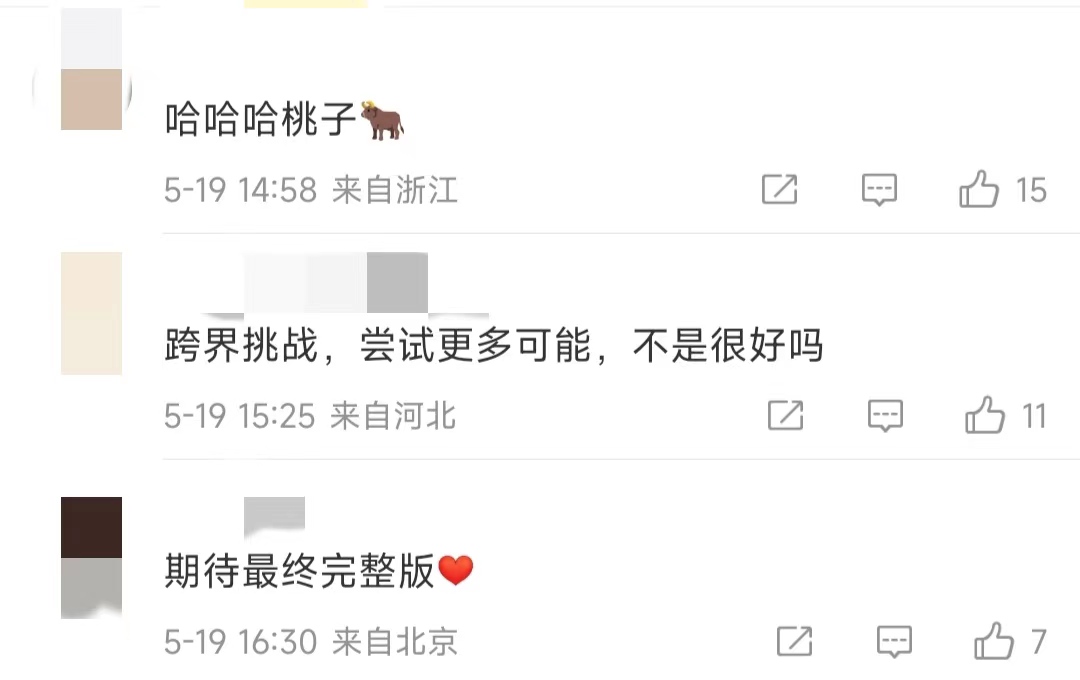1080x680 pixels.
Task: Share the 哈哈哈桃子 comment
Action: [779, 189]
